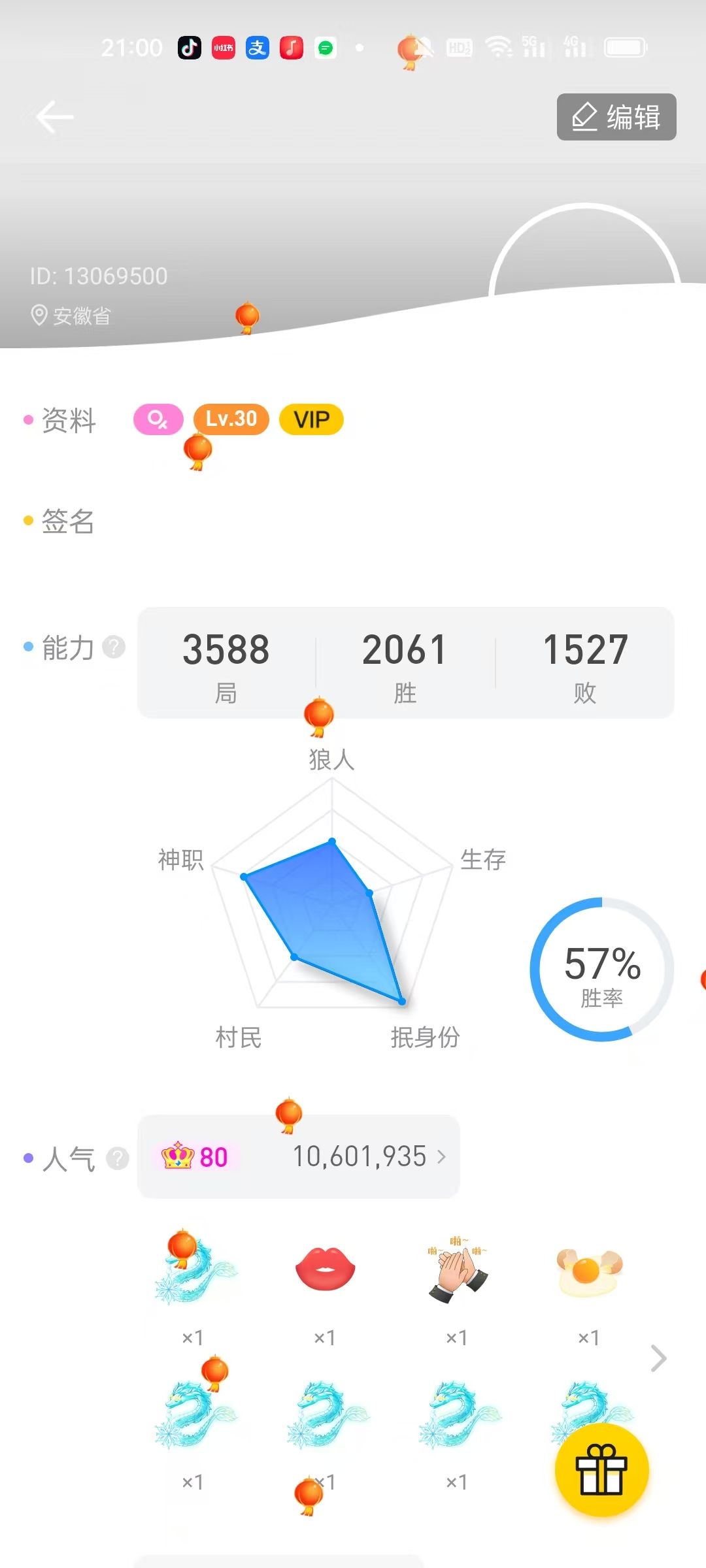Open the 人气 help question mark
The height and width of the screenshot is (1568, 706).
coord(118,1156)
